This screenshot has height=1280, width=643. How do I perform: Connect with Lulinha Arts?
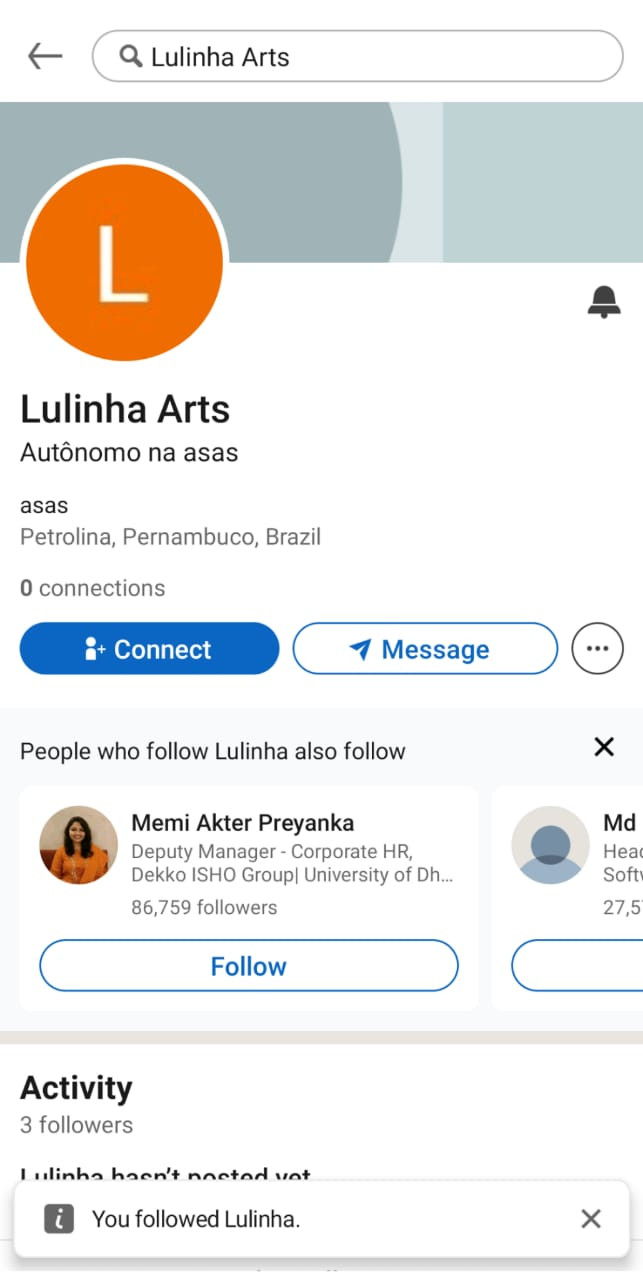(x=149, y=649)
